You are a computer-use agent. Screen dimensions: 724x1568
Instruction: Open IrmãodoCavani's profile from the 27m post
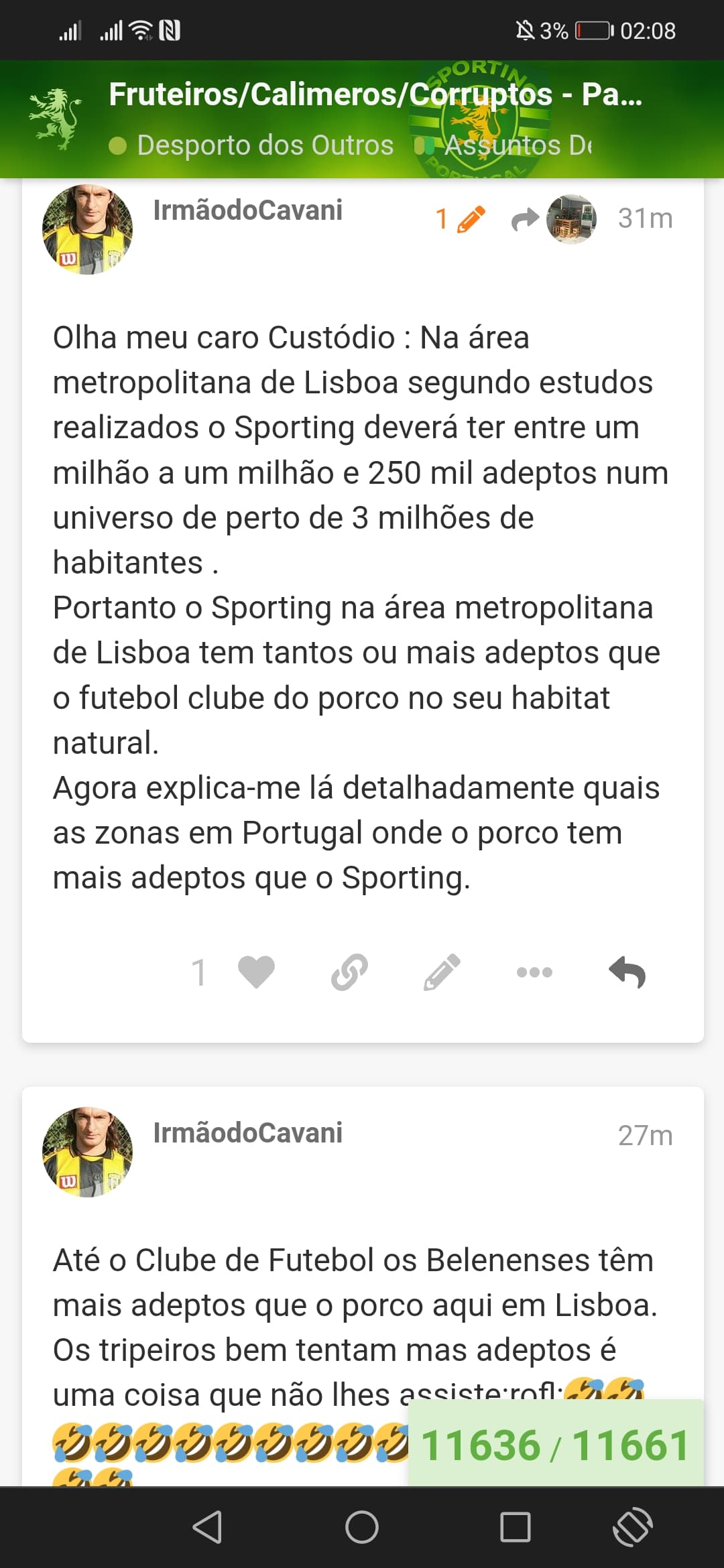[247, 1132]
